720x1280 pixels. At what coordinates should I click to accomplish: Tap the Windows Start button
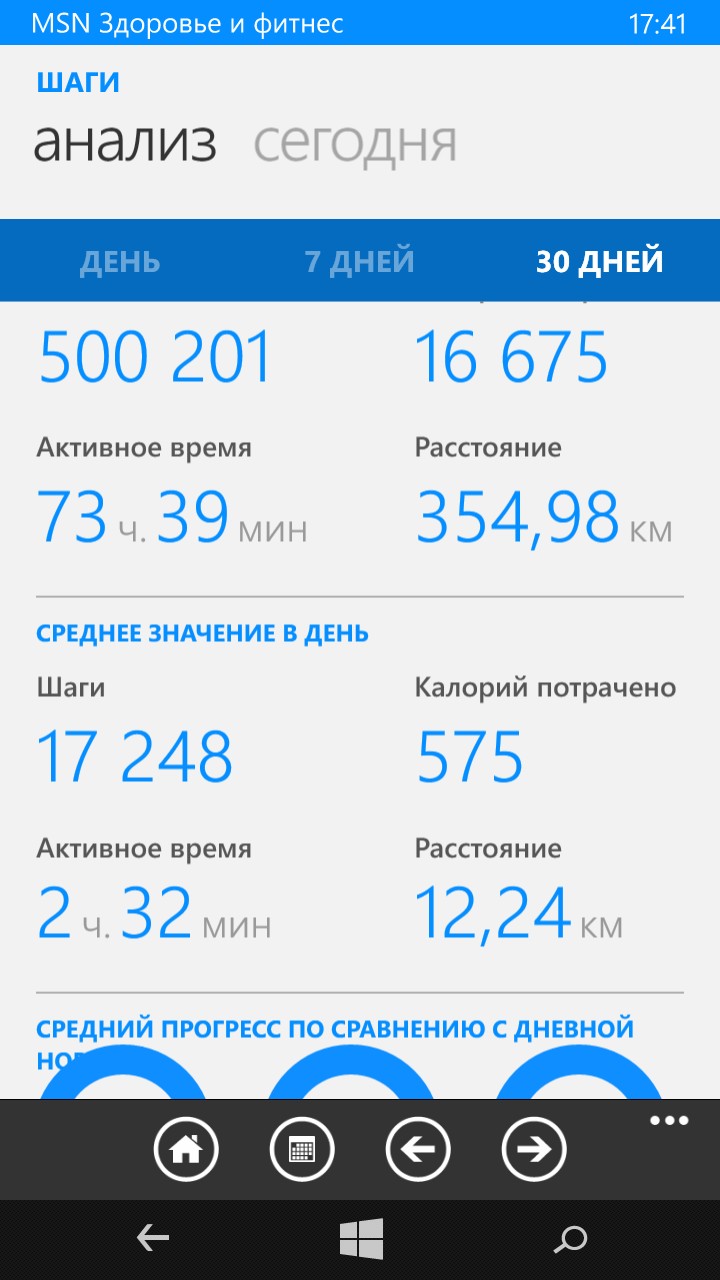(360, 1240)
